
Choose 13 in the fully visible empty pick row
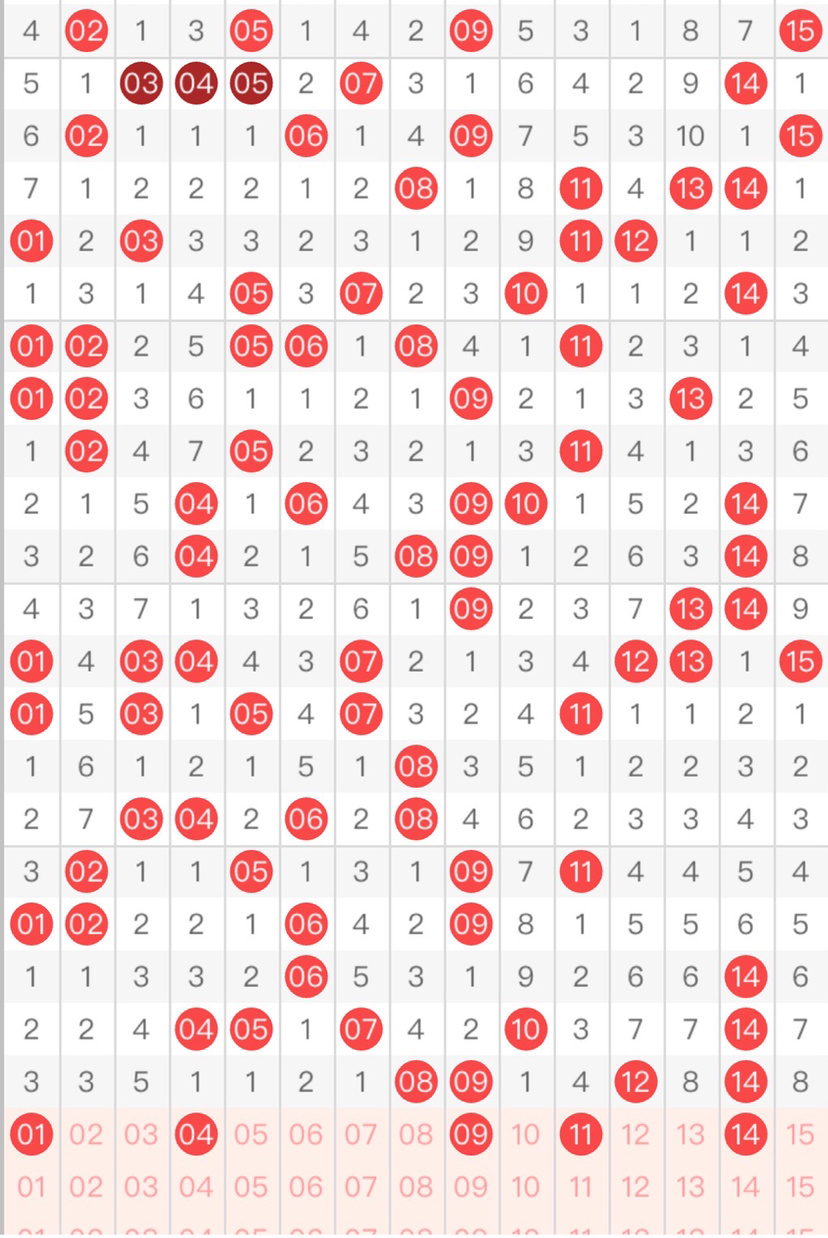pyautogui.click(x=690, y=1187)
